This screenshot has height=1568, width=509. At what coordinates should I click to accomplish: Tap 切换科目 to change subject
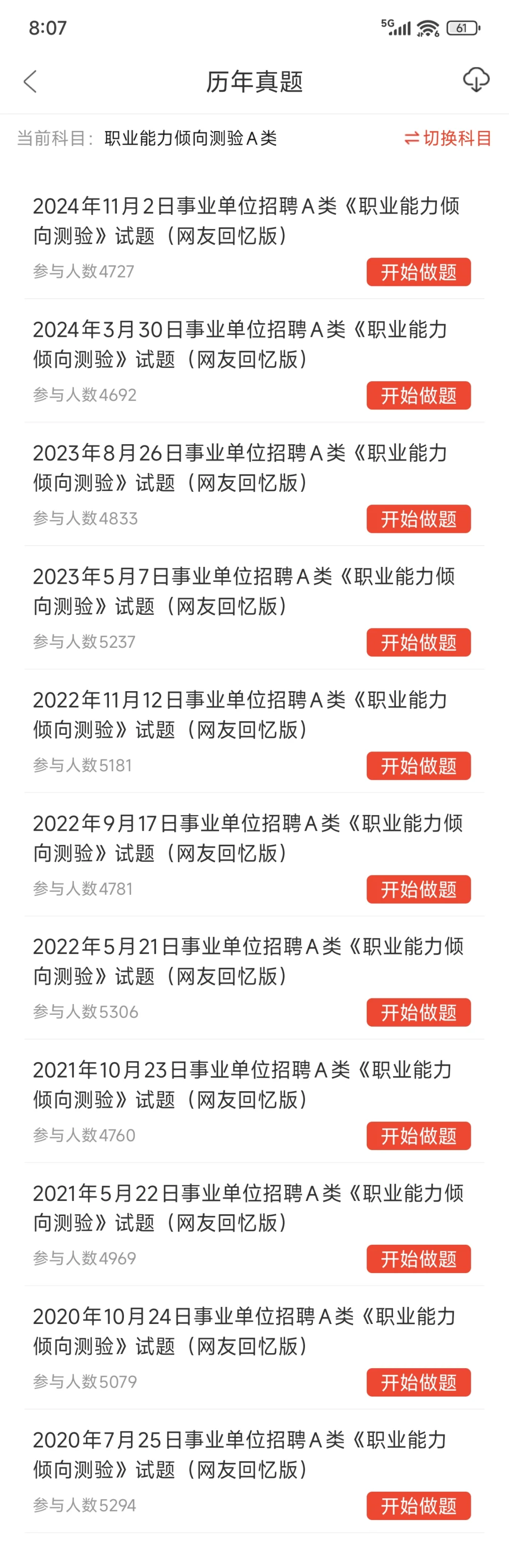pyautogui.click(x=448, y=138)
